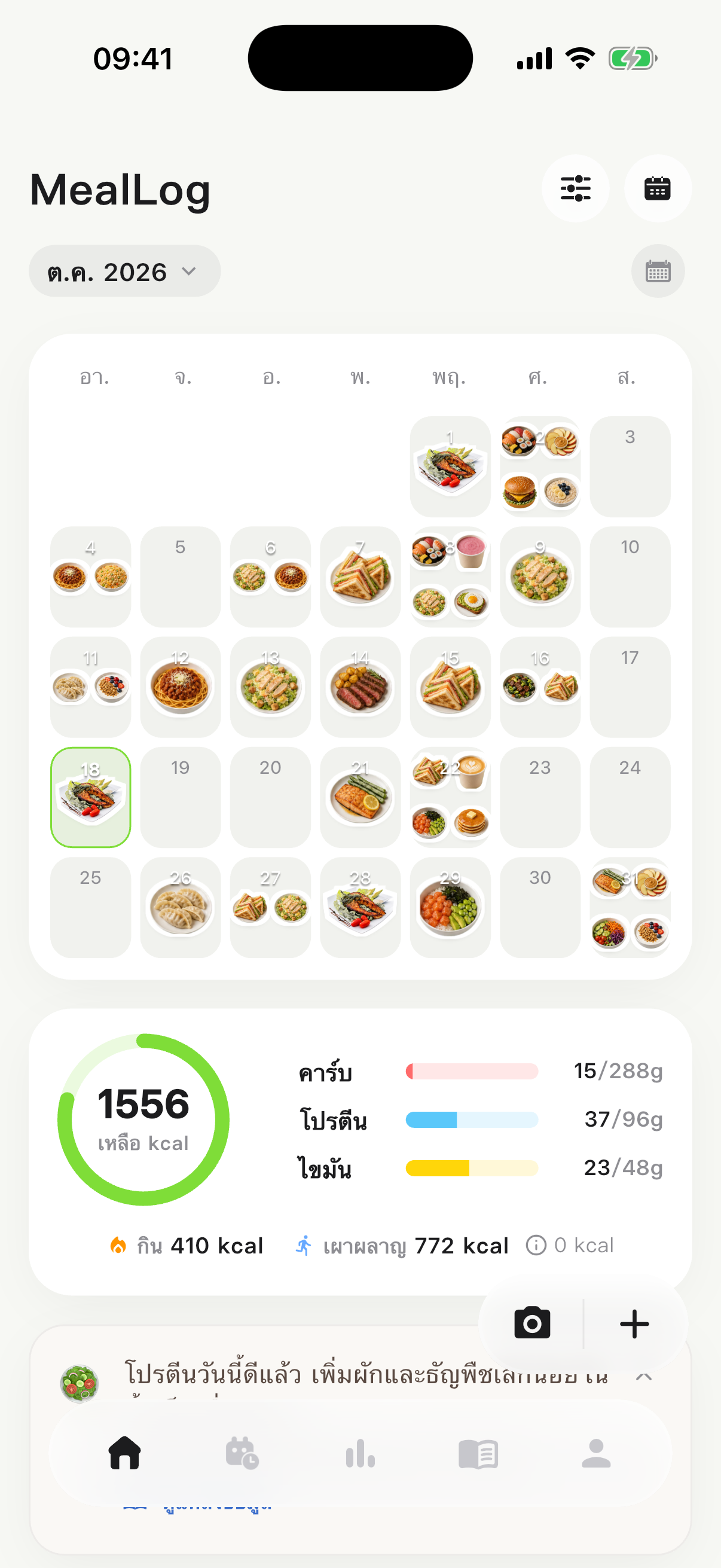Image resolution: width=721 pixels, height=1568 pixels.
Task: Collapse the nutrition tip card chevron
Action: [644, 1376]
